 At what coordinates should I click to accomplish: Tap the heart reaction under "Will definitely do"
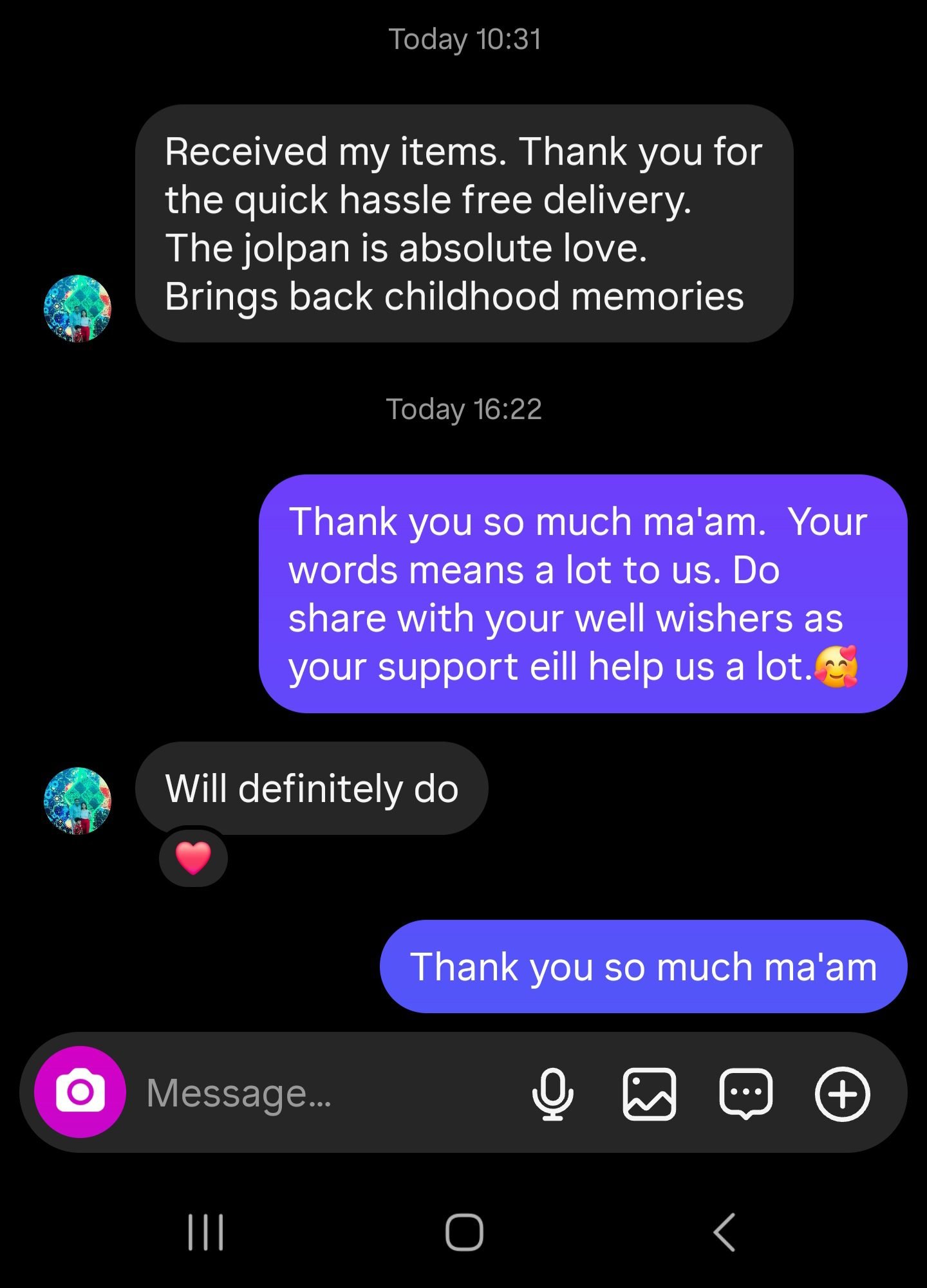(193, 858)
